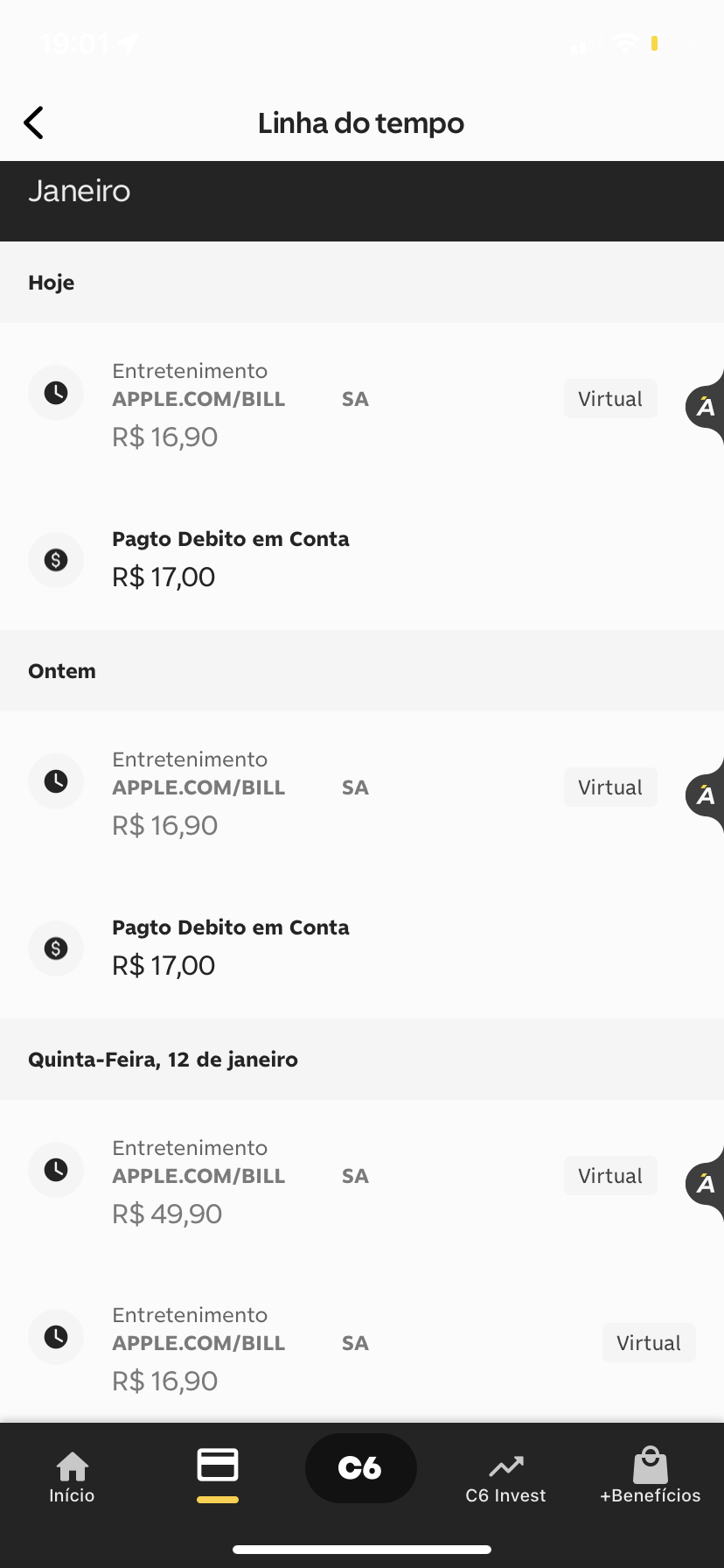
Task: Switch to C6 Invest tab
Action: coord(505,1477)
